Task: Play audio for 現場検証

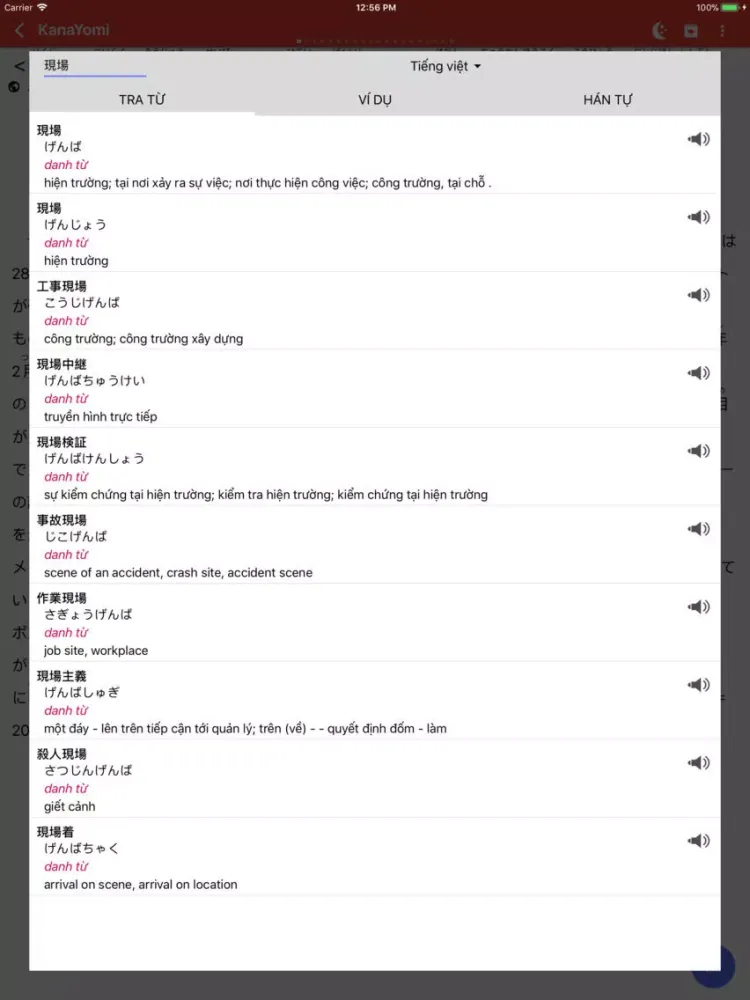Action: tap(698, 451)
